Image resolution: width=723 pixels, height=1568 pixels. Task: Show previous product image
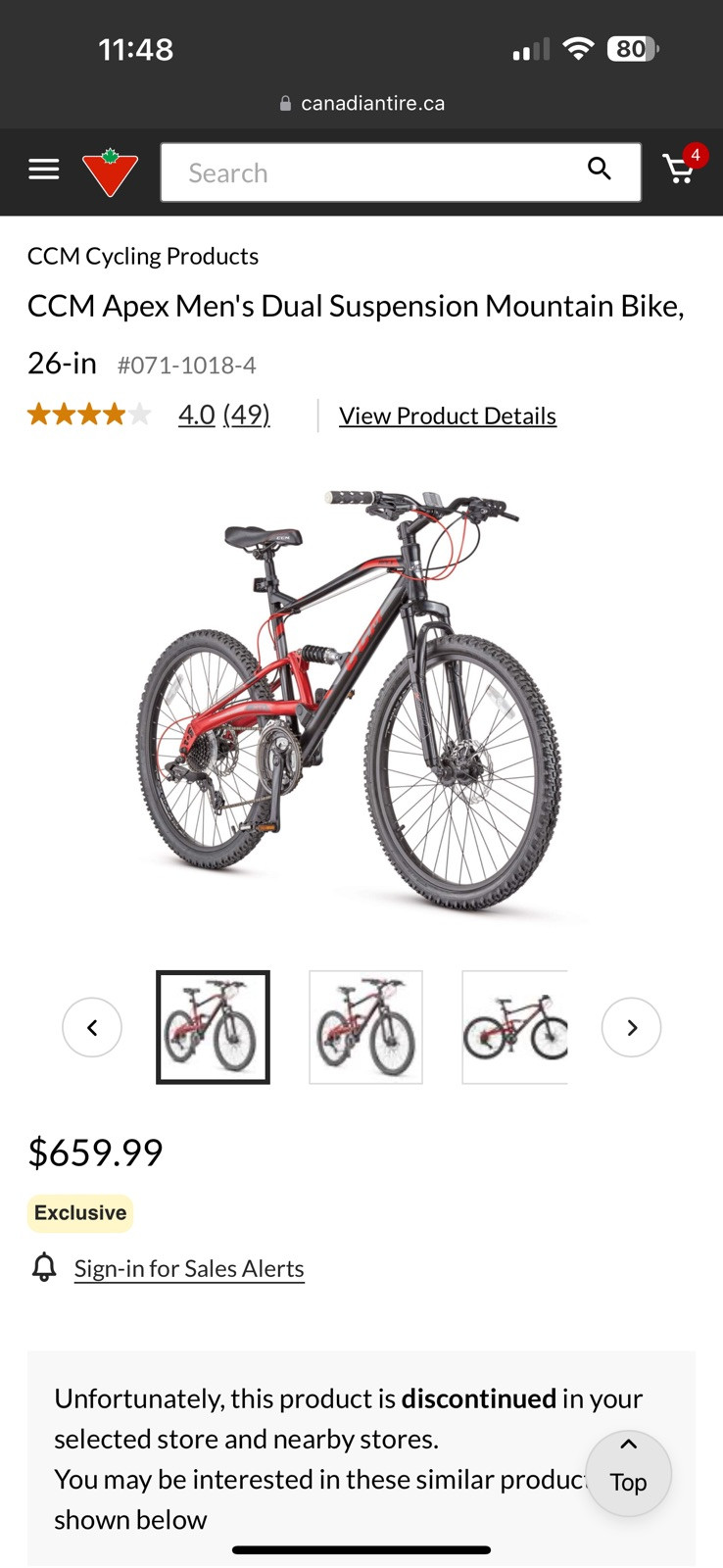tap(92, 1027)
